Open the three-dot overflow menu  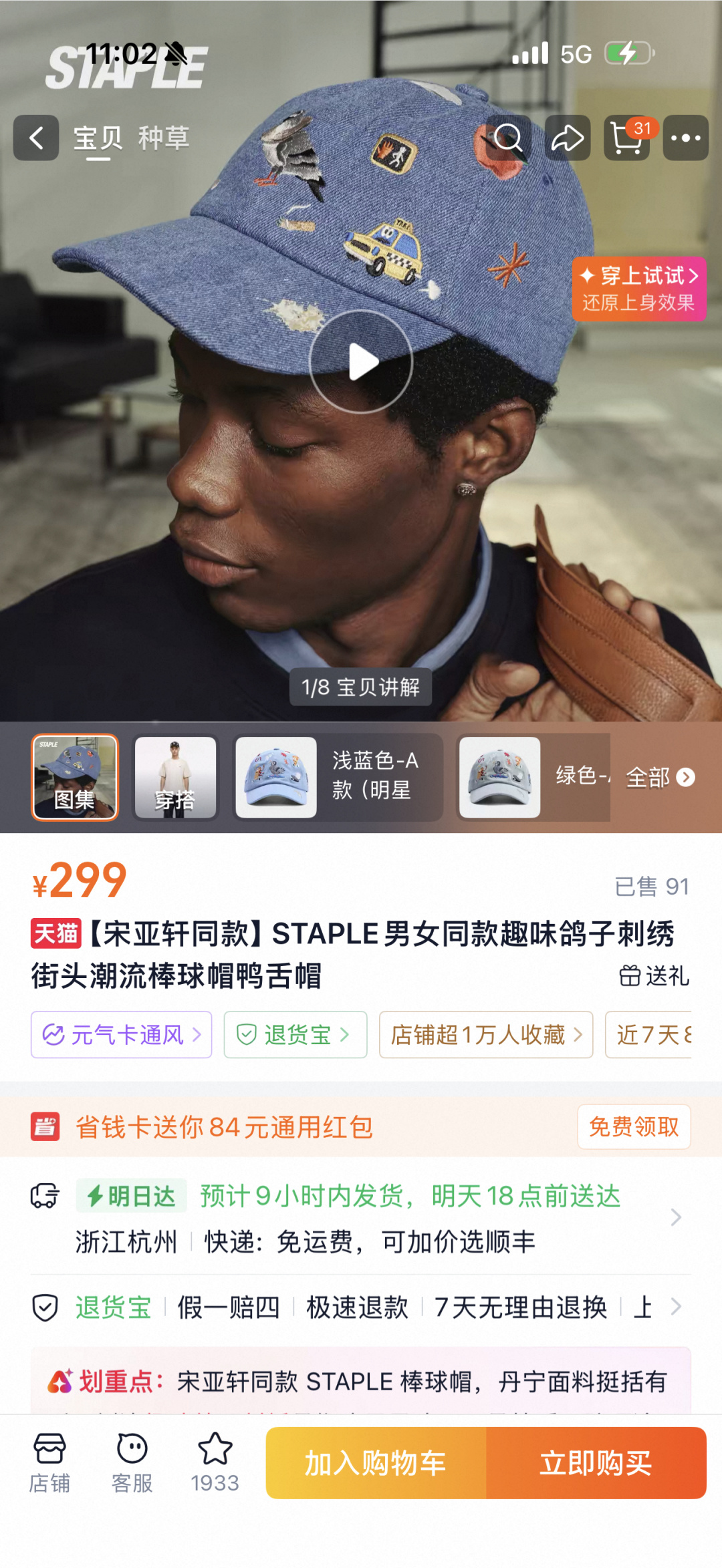tap(686, 138)
